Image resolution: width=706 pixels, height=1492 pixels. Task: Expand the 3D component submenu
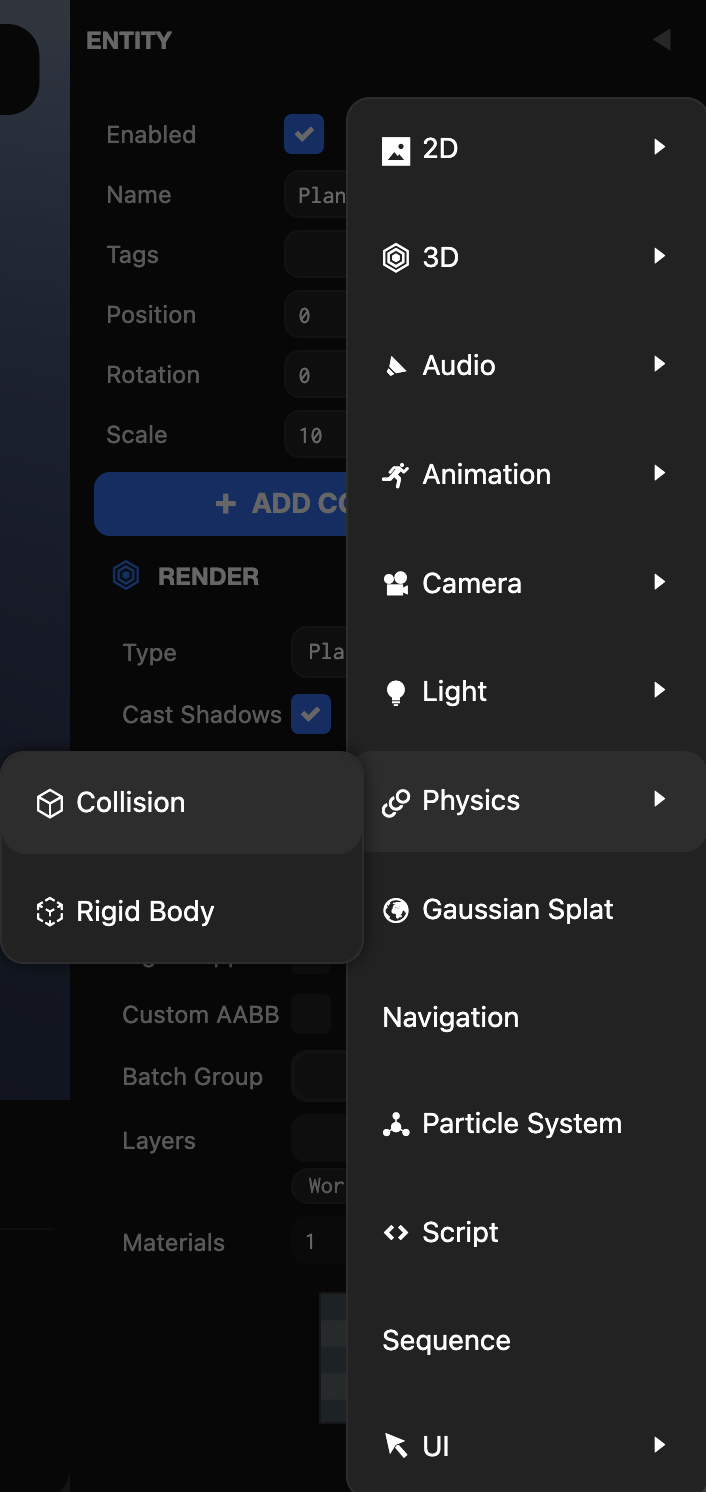pos(525,257)
